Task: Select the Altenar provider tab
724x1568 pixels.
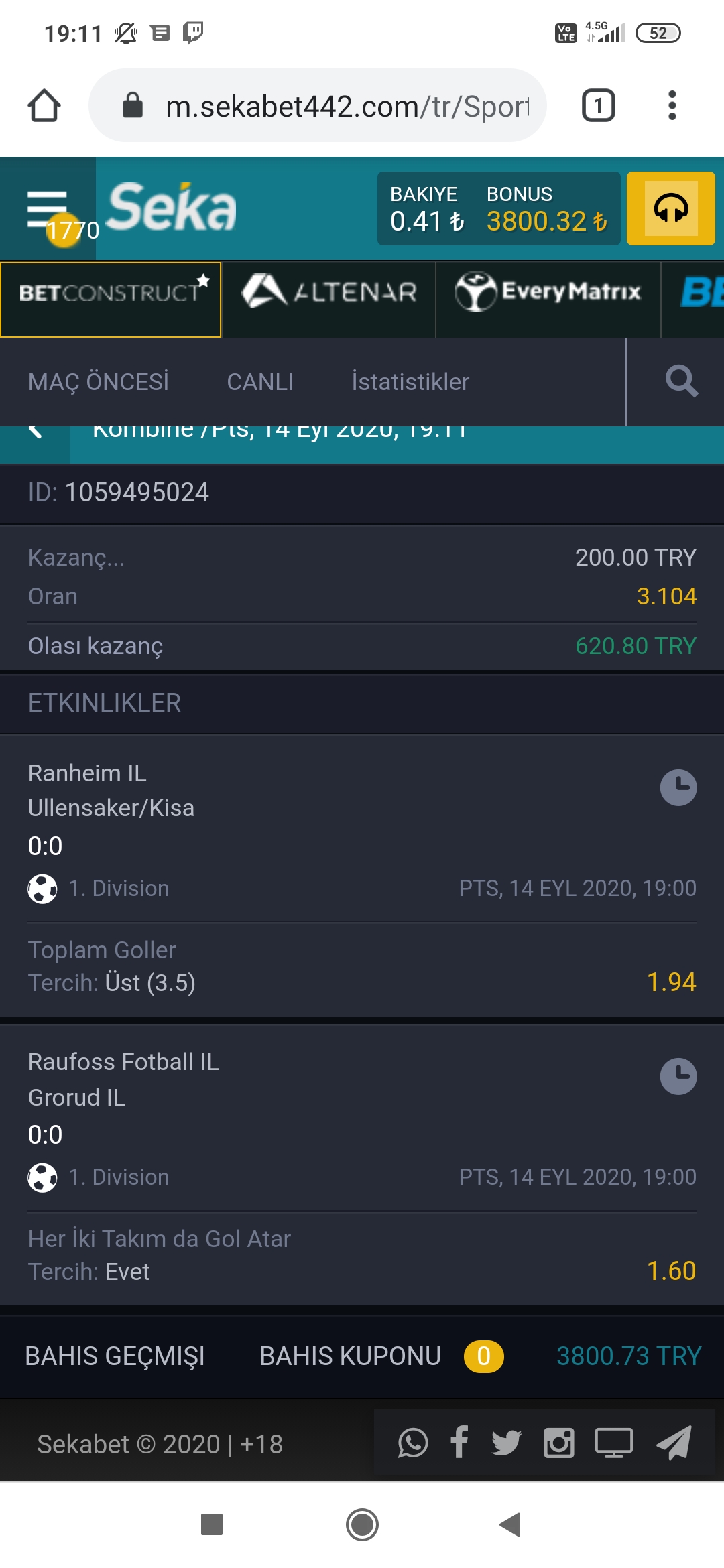Action: (x=328, y=292)
